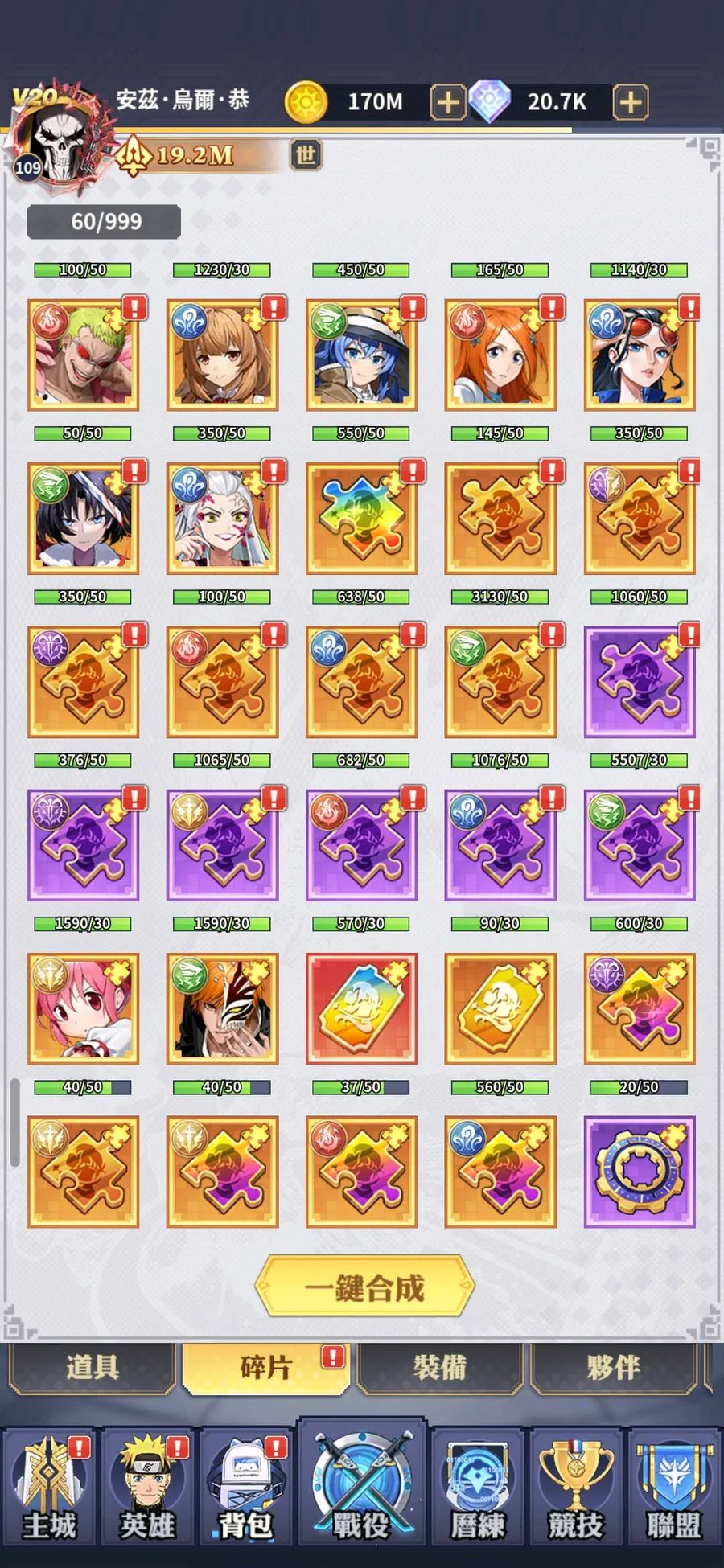
Task: Open the 英雄 heroes section
Action: [x=148, y=1489]
